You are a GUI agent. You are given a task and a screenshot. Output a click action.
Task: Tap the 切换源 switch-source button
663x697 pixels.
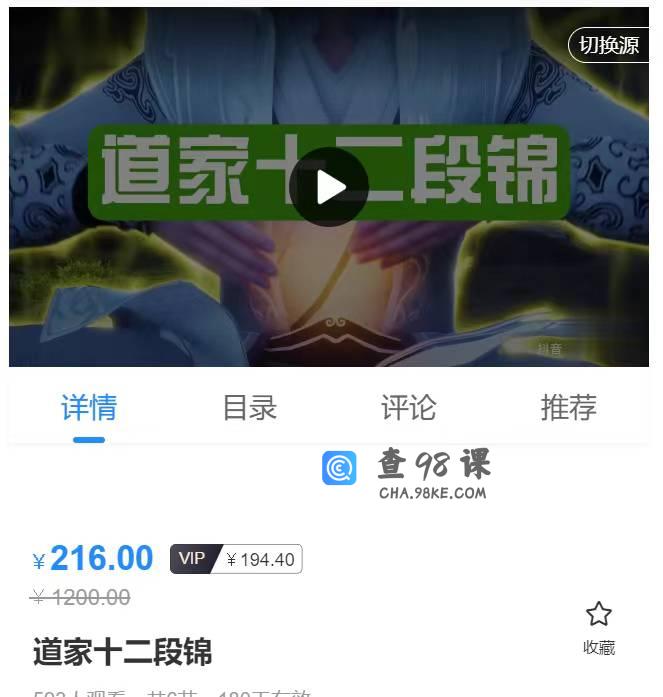click(608, 45)
